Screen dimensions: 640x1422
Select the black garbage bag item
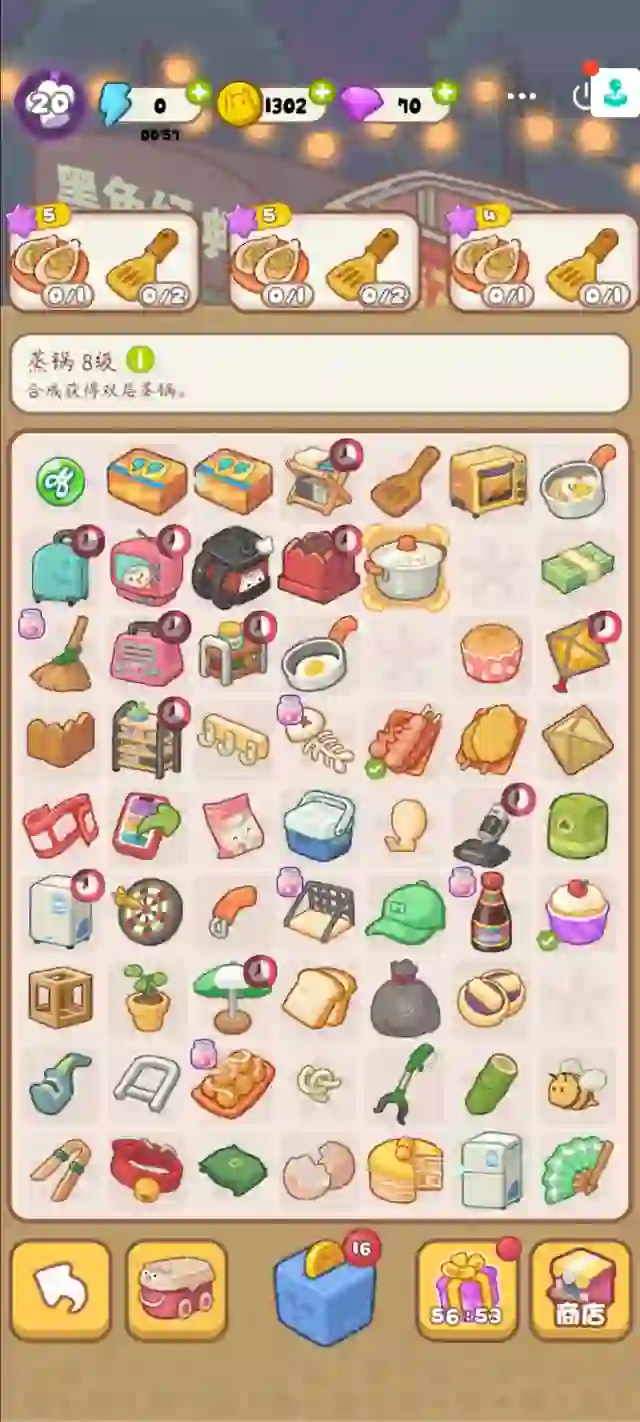pyautogui.click(x=405, y=998)
